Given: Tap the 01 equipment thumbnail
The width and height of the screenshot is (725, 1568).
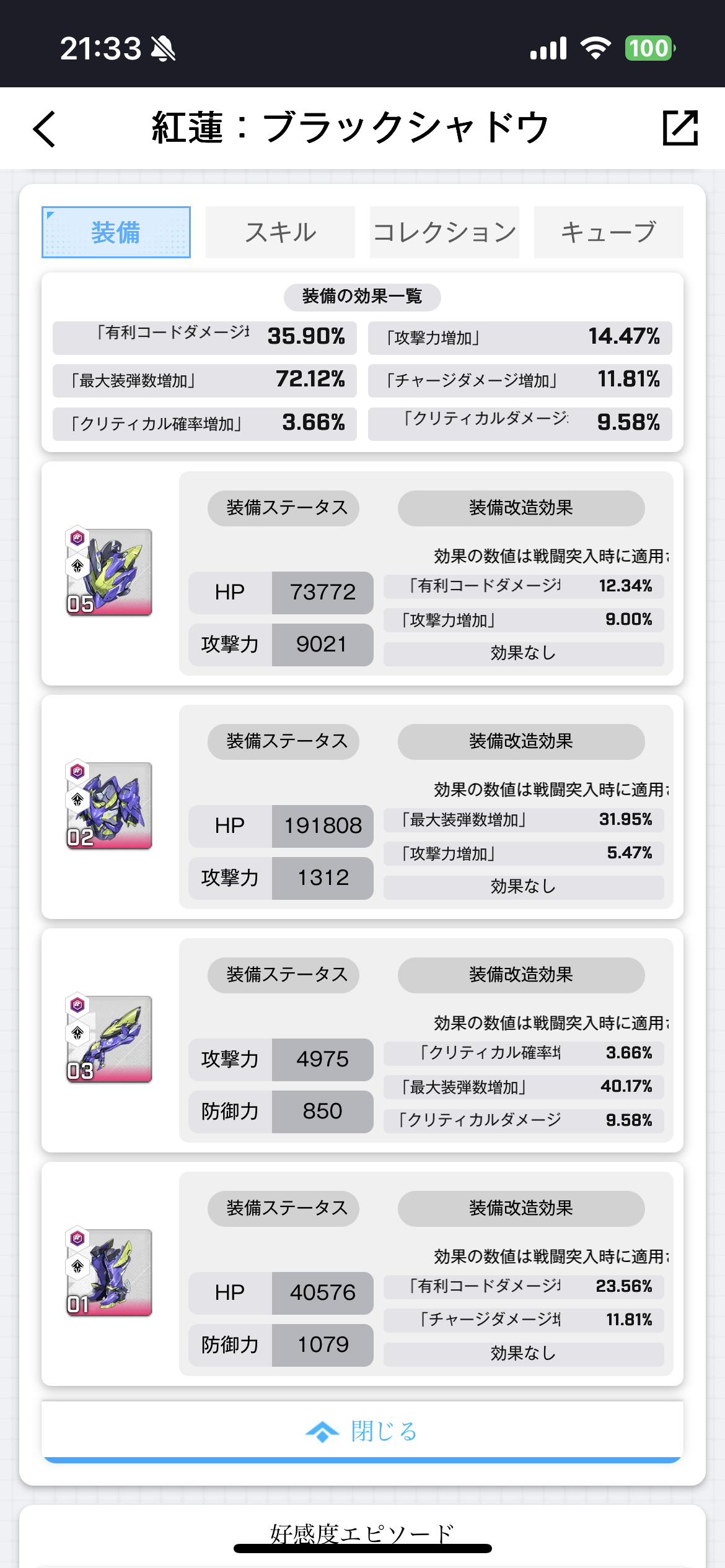Looking at the screenshot, I should pos(109,1273).
